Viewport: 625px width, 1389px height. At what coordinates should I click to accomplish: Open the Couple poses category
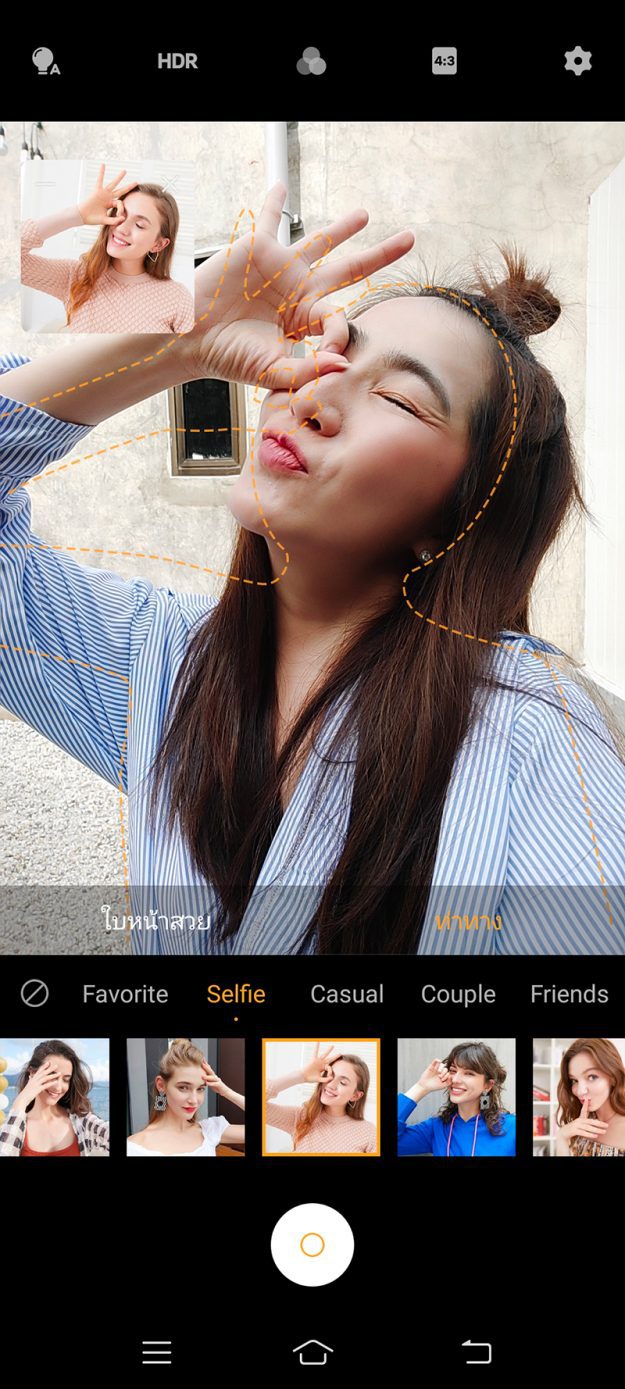[458, 994]
